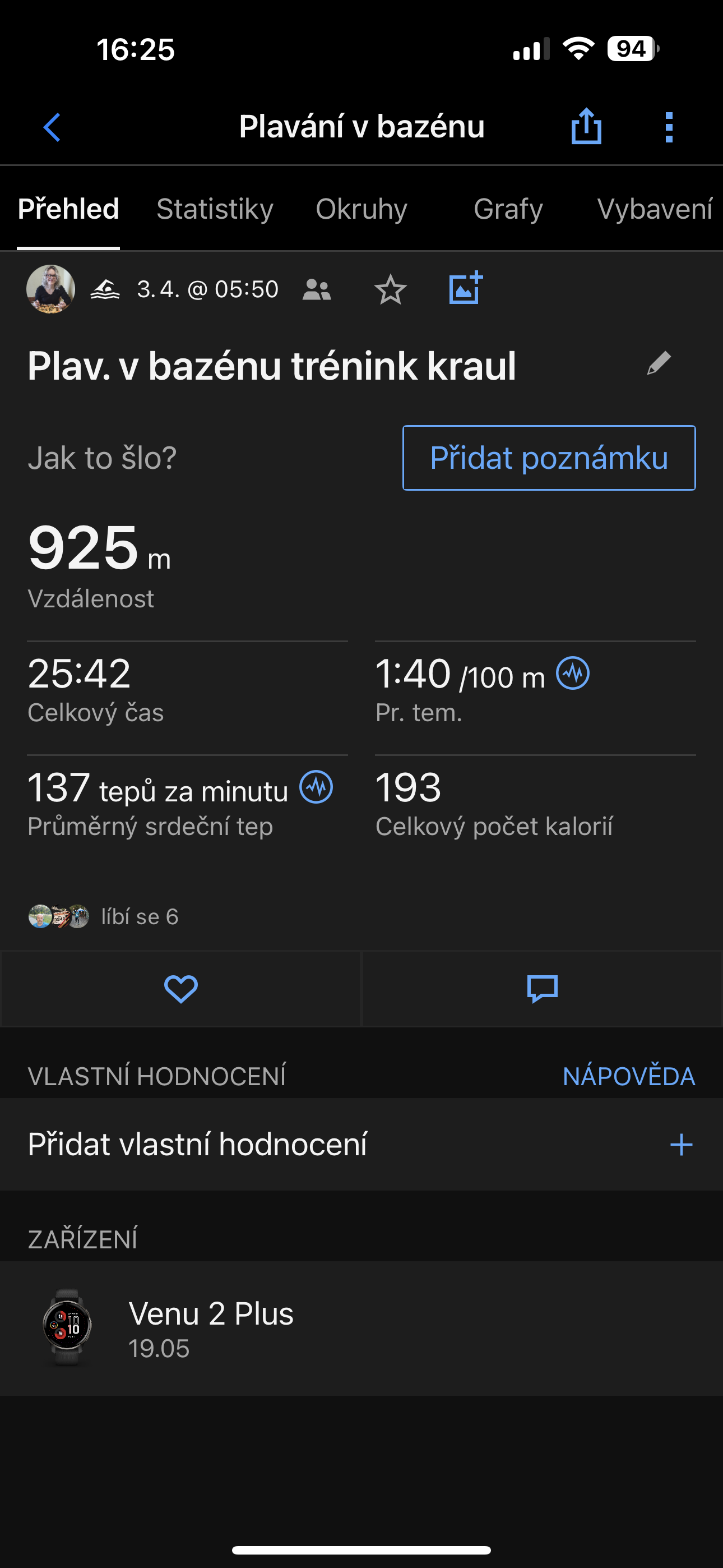Switch to the Okruhy tab

[361, 209]
